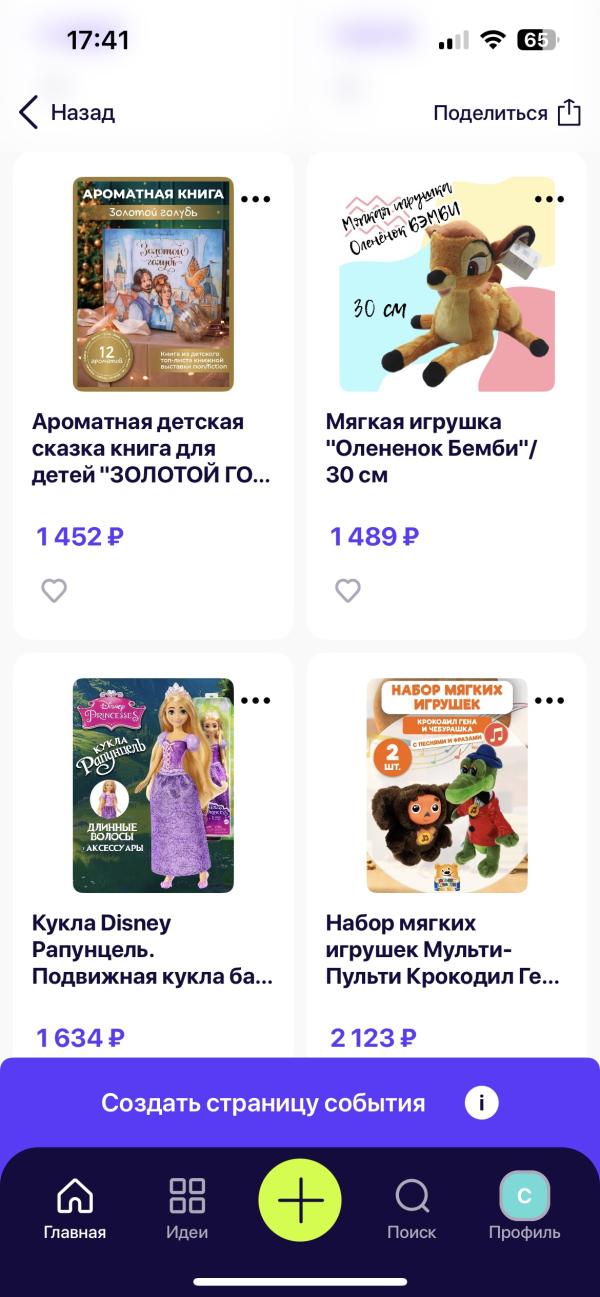This screenshot has width=600, height=1297.
Task: Switch to the Идеи tab
Action: pos(187,1207)
